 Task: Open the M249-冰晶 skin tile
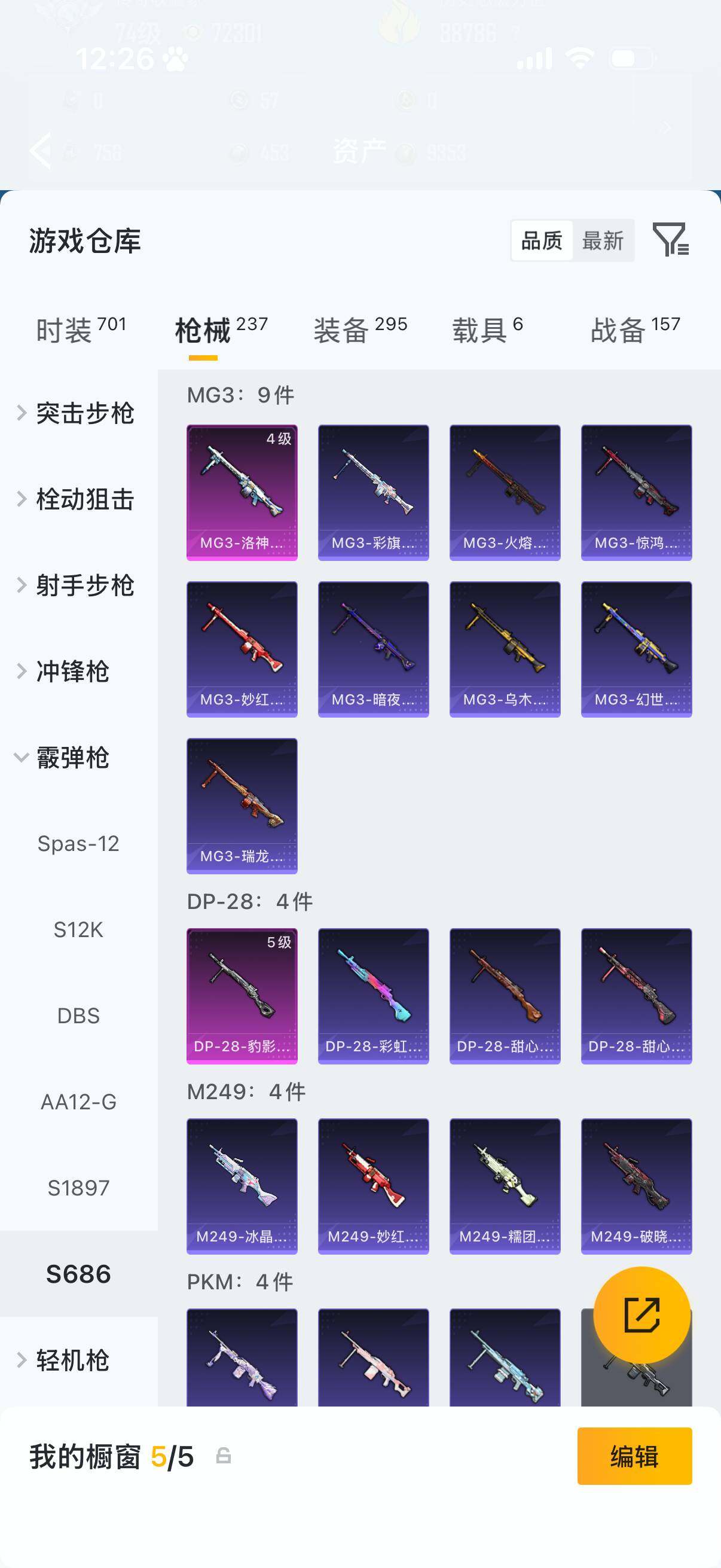click(x=242, y=1186)
